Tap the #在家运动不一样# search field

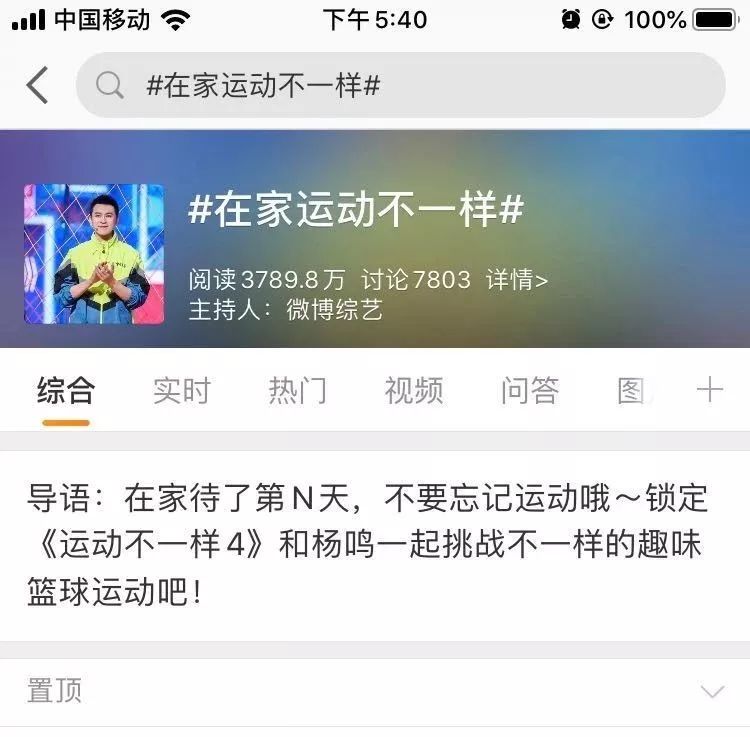[400, 85]
